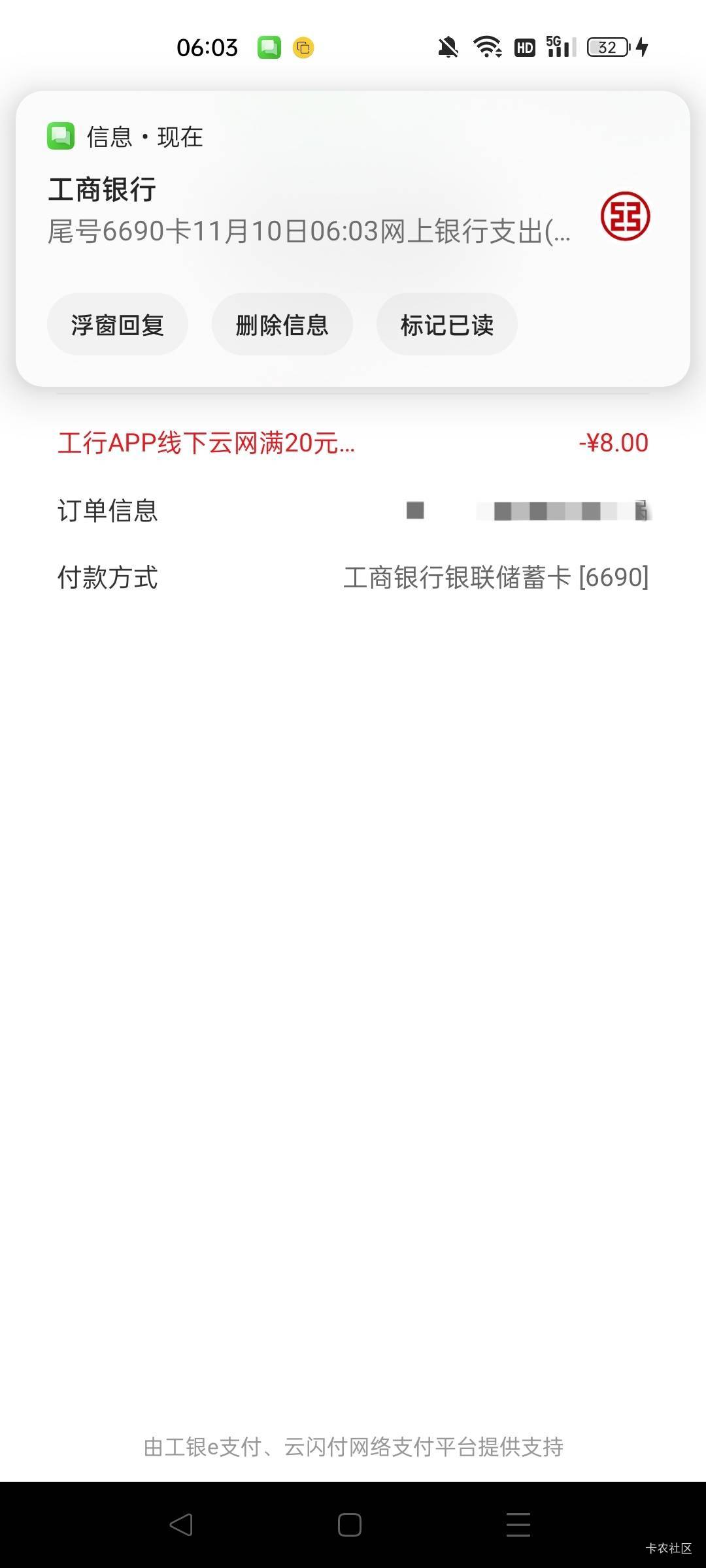Tap 浮窗回复 to reply in a floating window

(x=118, y=325)
